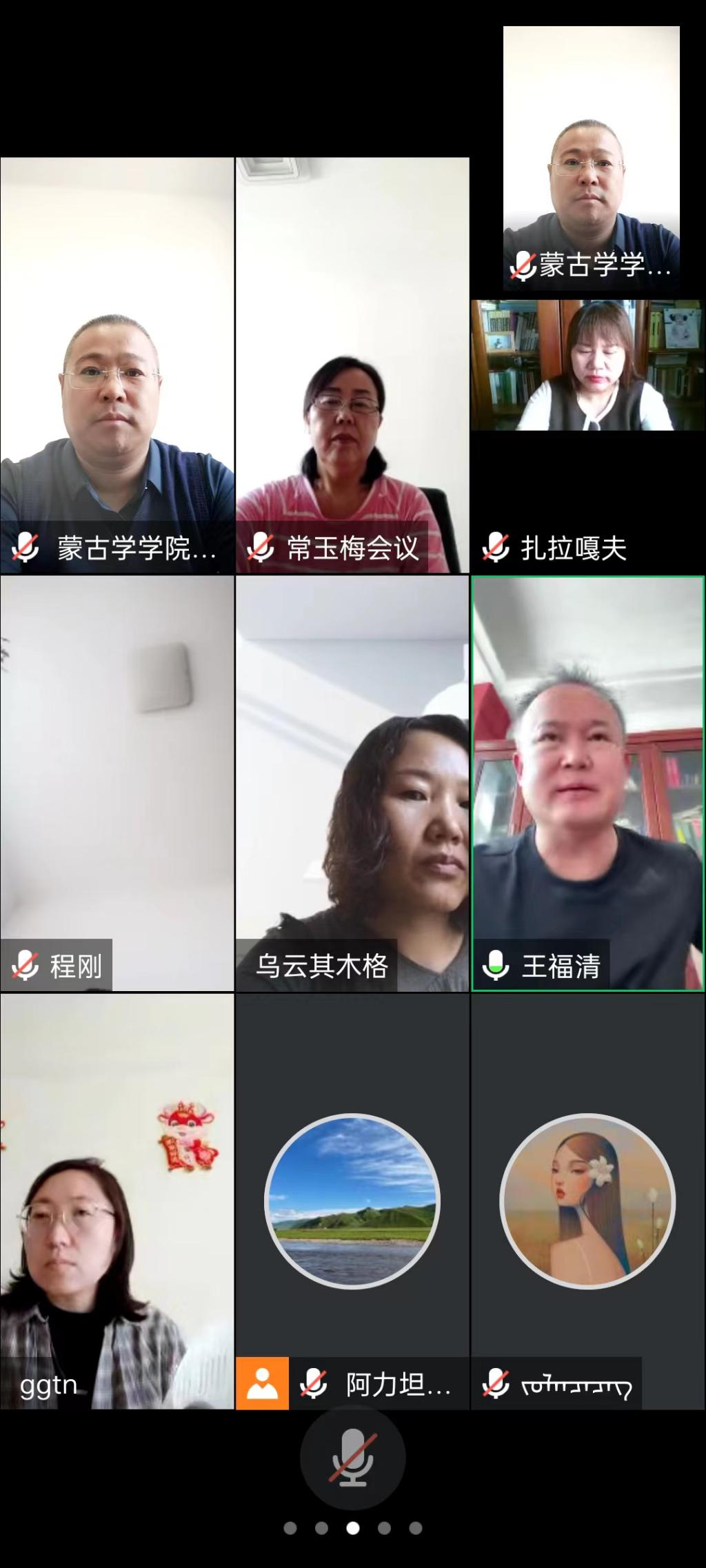Open 程刚 participant video tile
Viewport: 706px width, 1568px height.
(117, 783)
